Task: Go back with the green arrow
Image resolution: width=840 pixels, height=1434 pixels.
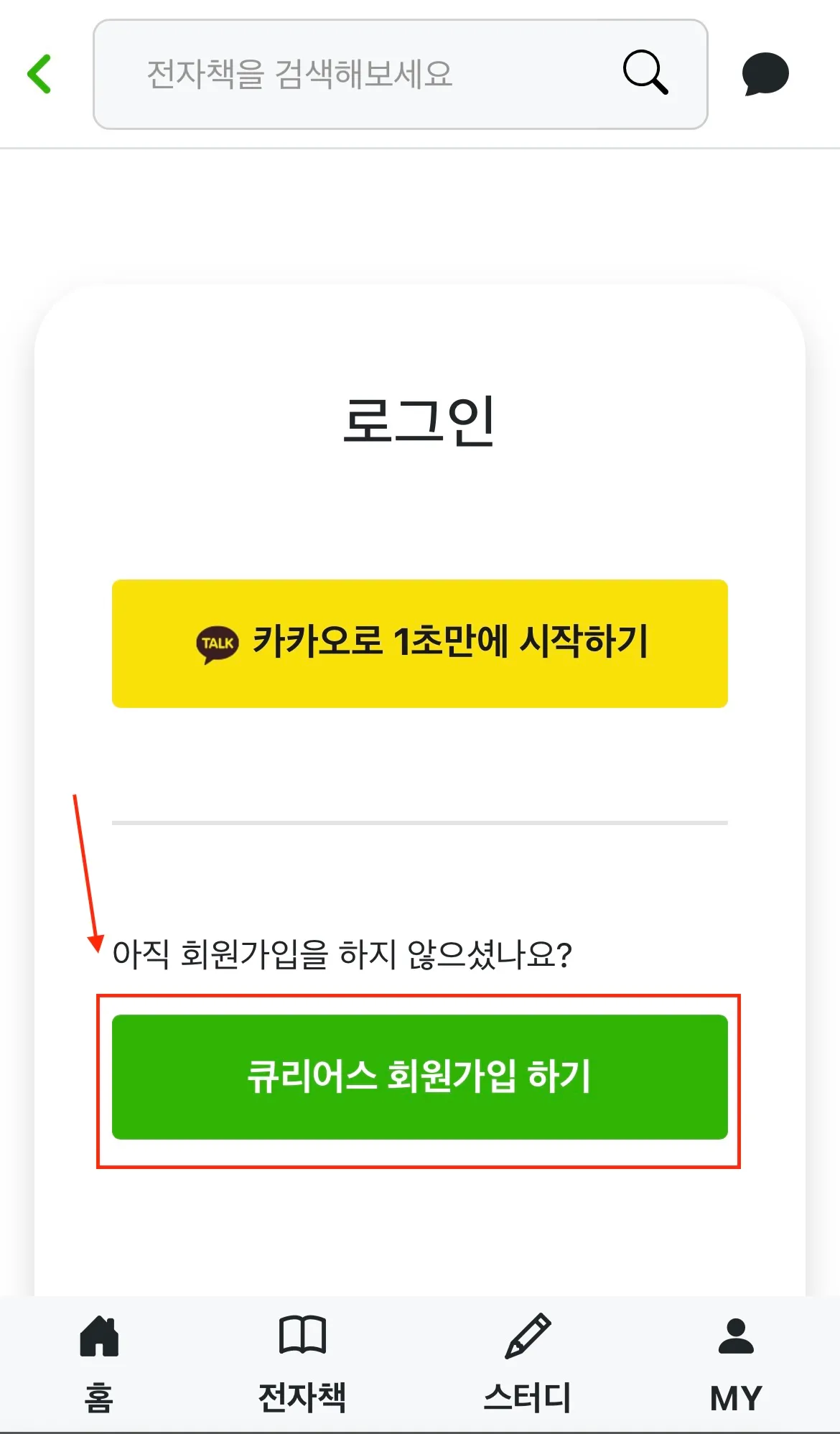Action: pyautogui.click(x=39, y=74)
